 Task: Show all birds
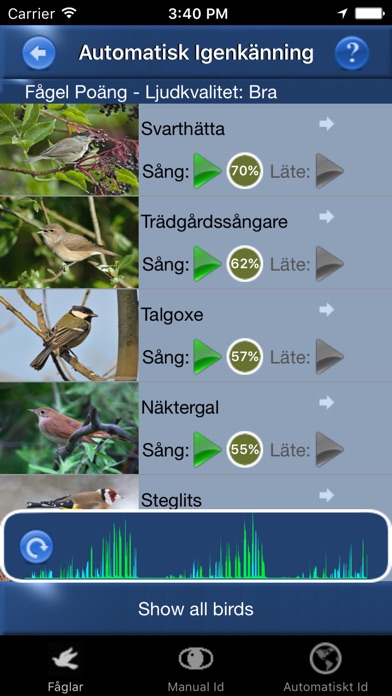click(x=196, y=609)
